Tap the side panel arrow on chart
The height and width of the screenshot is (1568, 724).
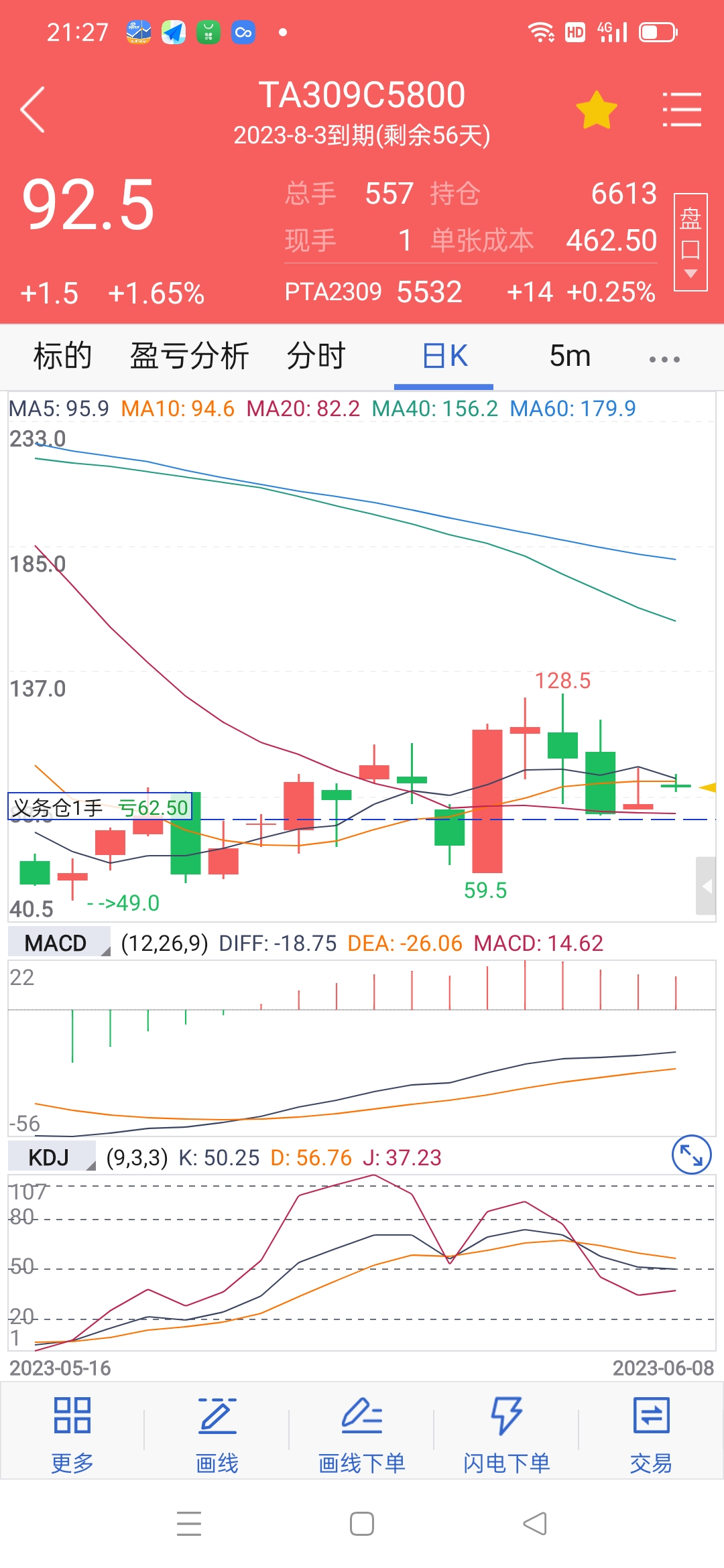706,886
